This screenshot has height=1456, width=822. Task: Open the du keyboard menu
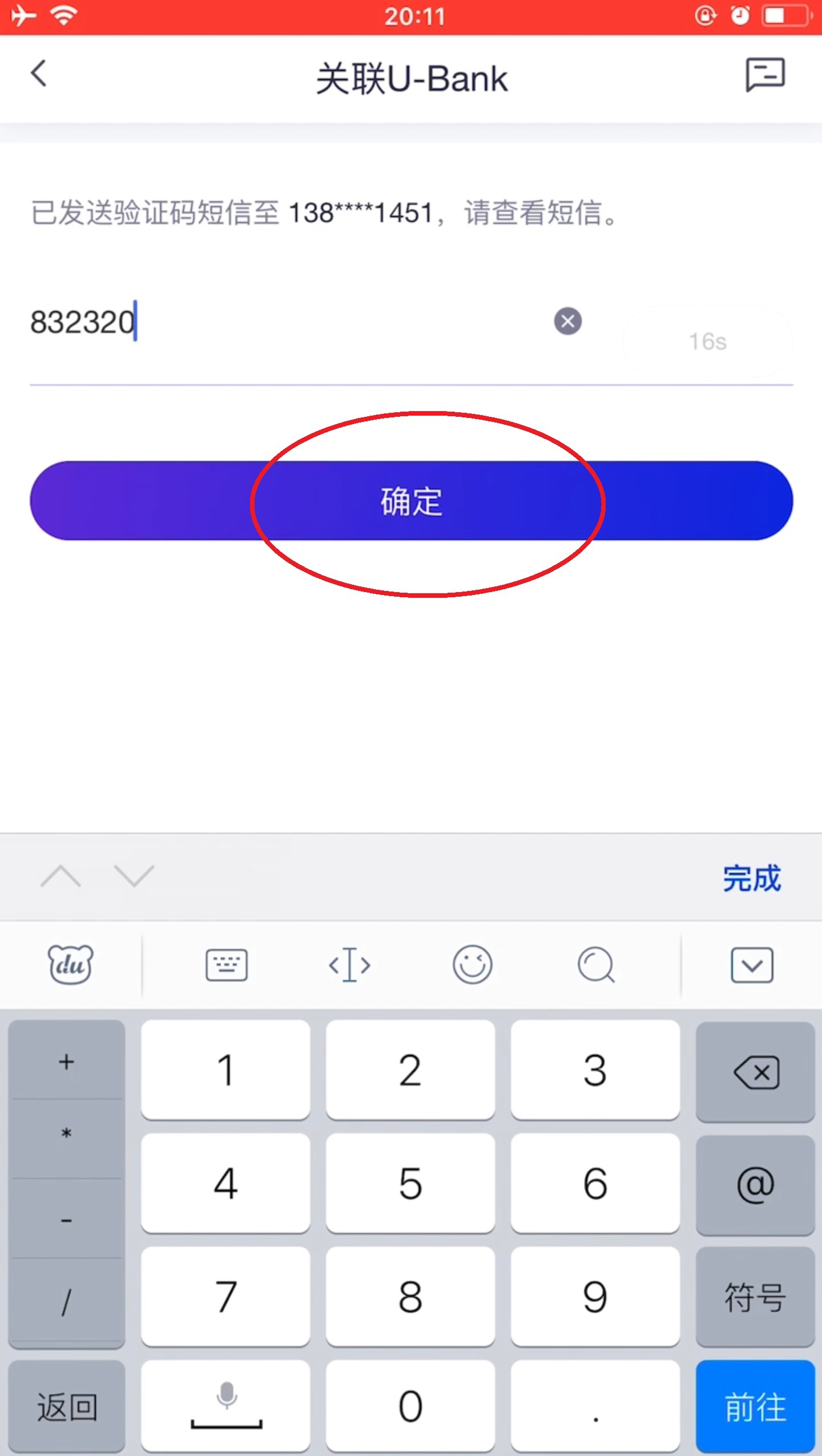coord(70,965)
